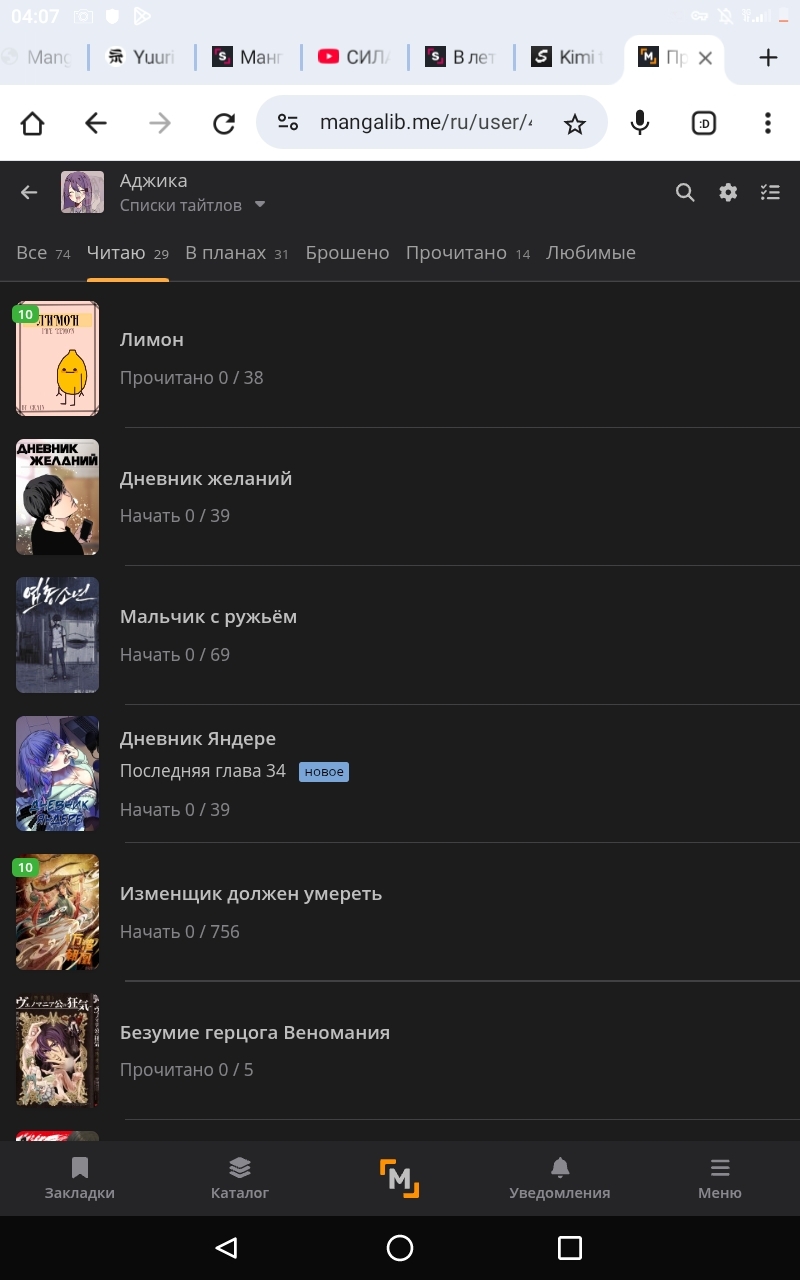The image size is (800, 1280).
Task: Open Закладки in the bottom bar
Action: tap(80, 1178)
